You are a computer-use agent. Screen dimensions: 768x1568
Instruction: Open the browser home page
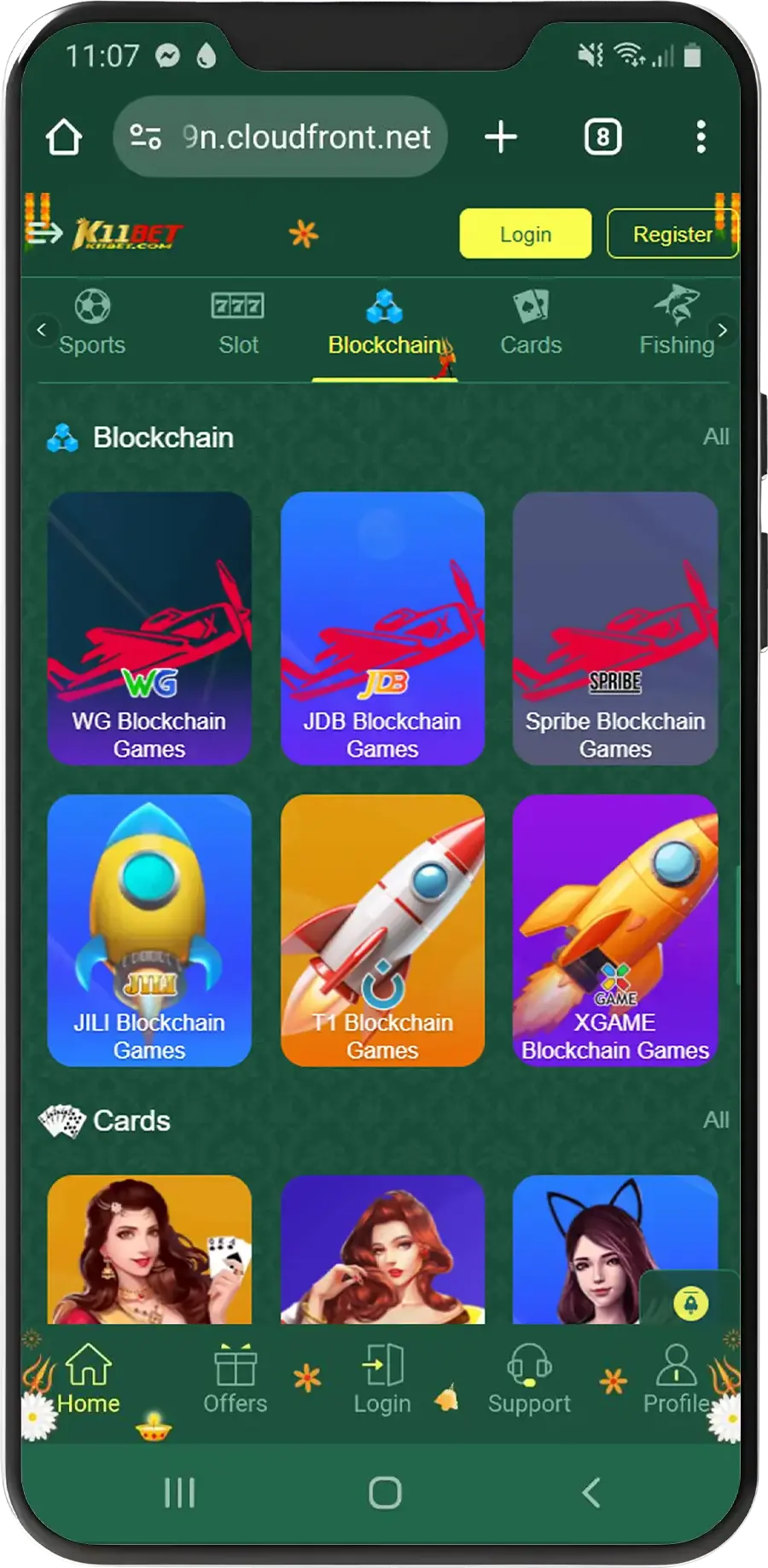pyautogui.click(x=64, y=136)
